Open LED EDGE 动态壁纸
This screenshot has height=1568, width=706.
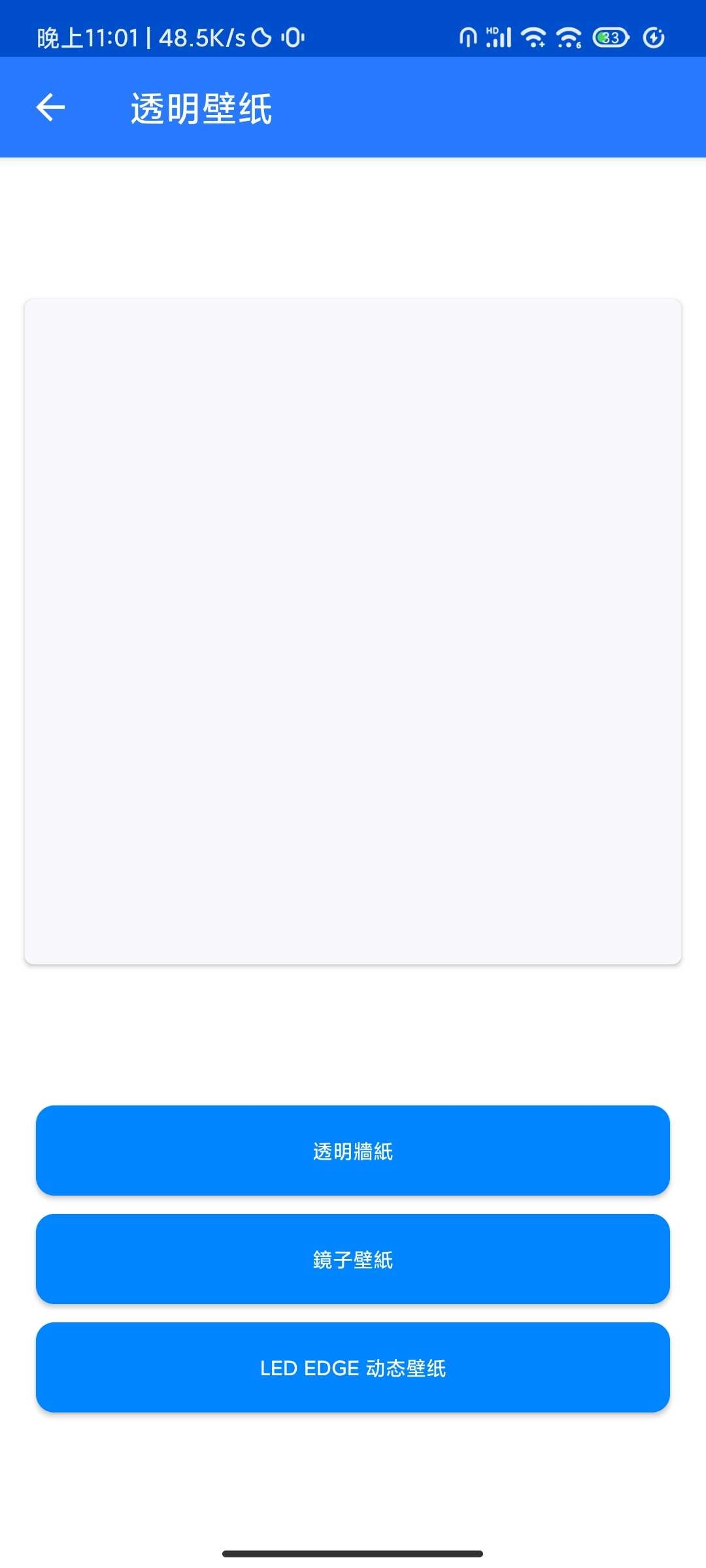(x=353, y=1368)
